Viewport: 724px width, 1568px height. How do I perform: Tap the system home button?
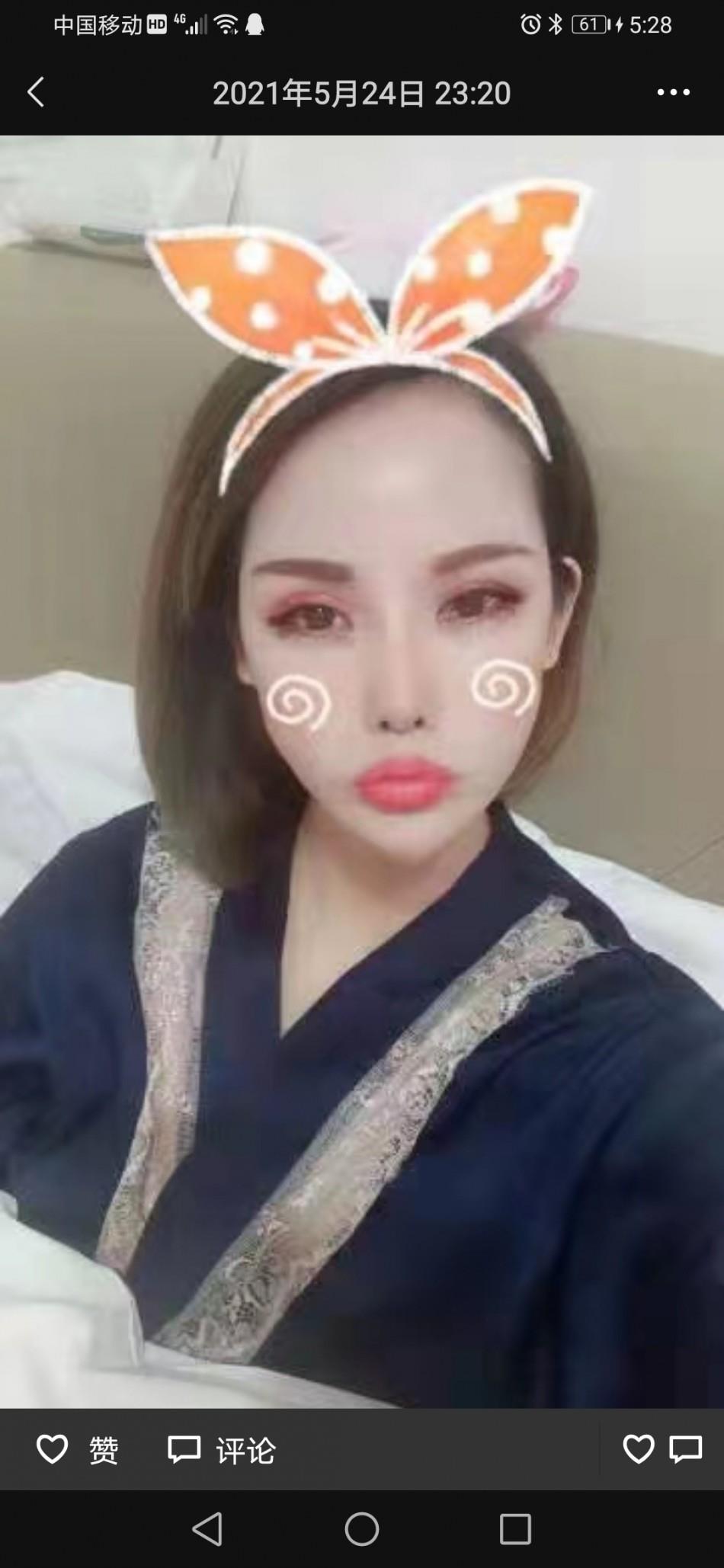tap(362, 1528)
